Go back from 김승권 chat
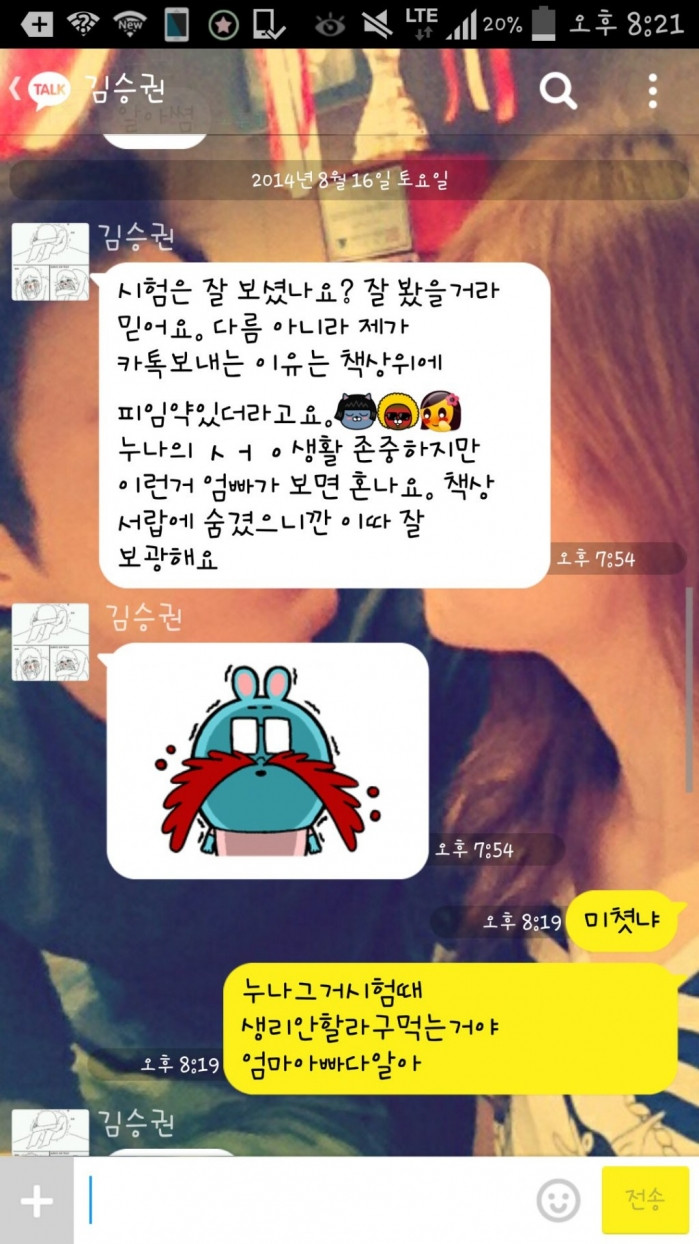Screen dimensions: 699x1244 click(40, 90)
